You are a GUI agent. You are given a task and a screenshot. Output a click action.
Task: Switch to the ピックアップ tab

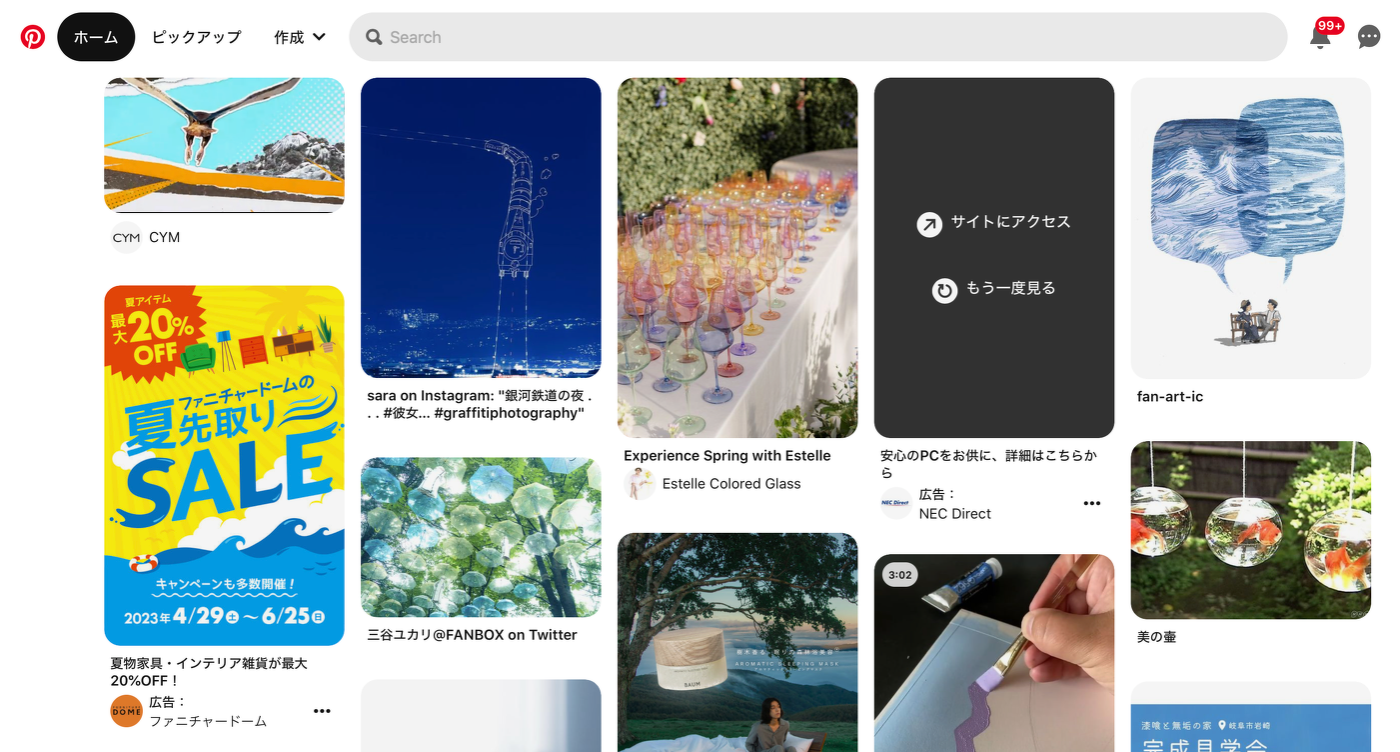[x=196, y=37]
